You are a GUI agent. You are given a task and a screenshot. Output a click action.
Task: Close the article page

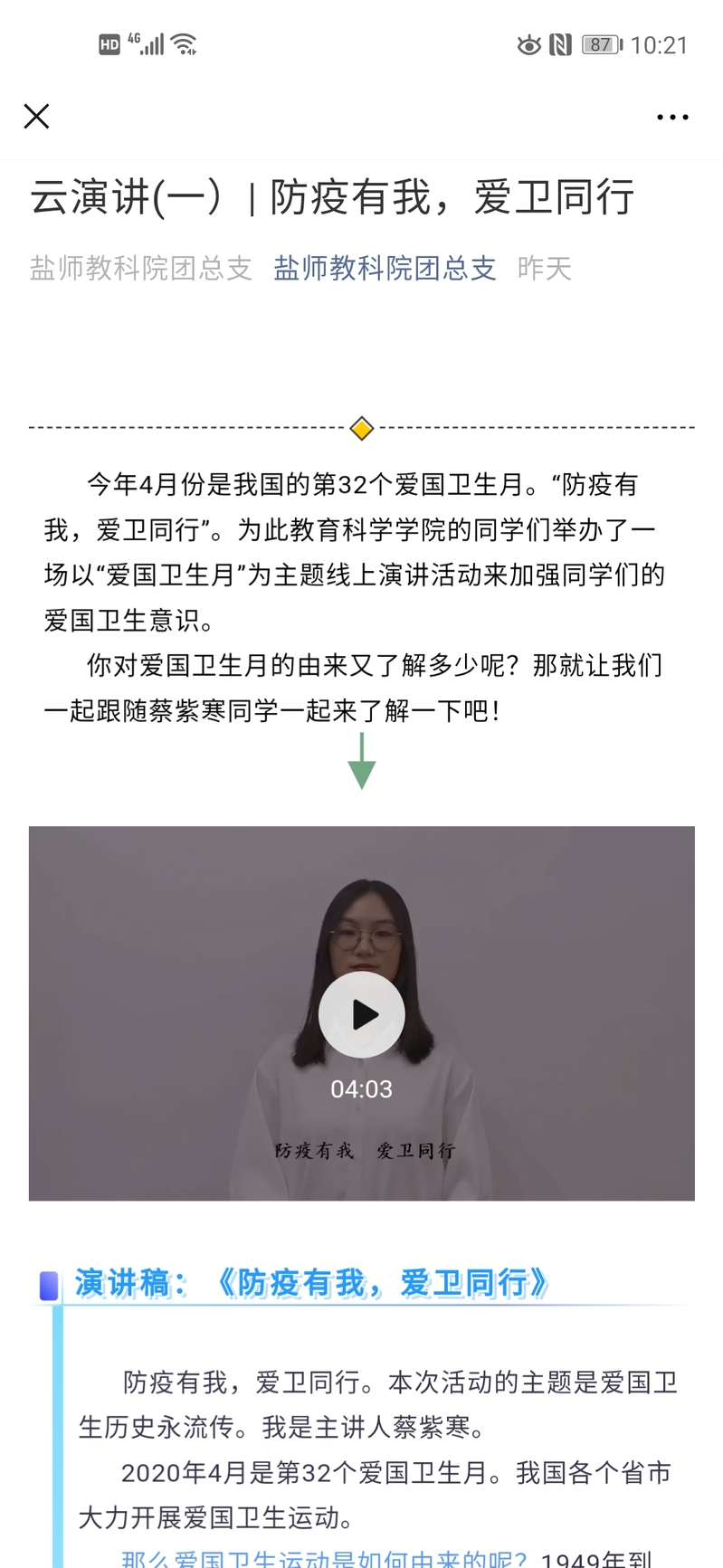36,116
